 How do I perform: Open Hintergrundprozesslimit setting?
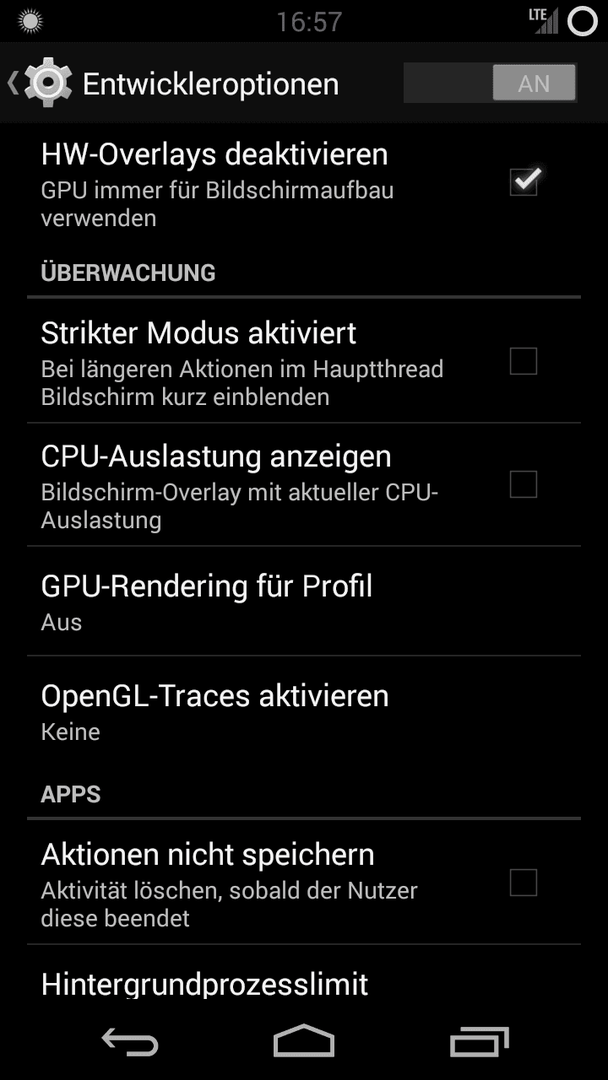304,978
